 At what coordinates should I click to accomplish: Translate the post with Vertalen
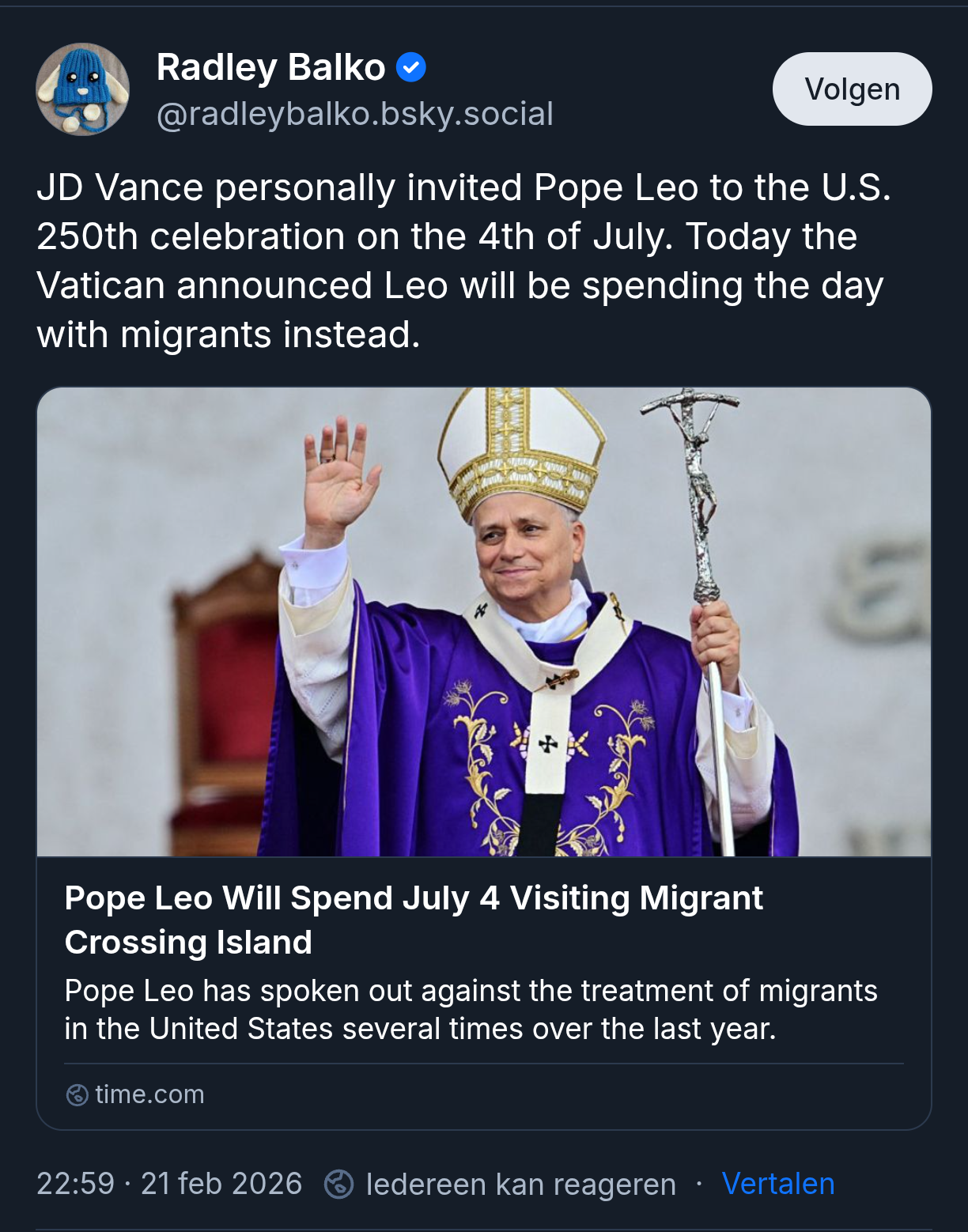coord(777,1184)
